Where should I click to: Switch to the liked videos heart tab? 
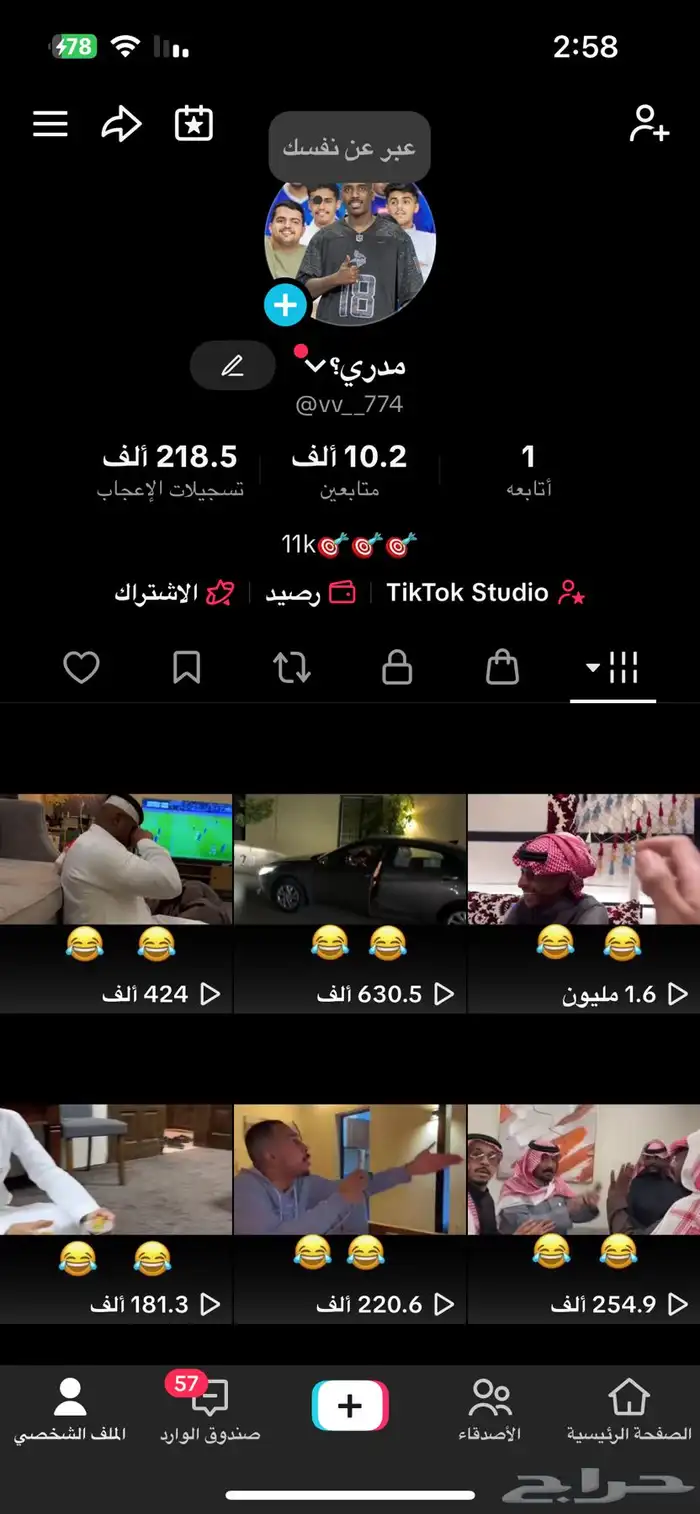(81, 668)
